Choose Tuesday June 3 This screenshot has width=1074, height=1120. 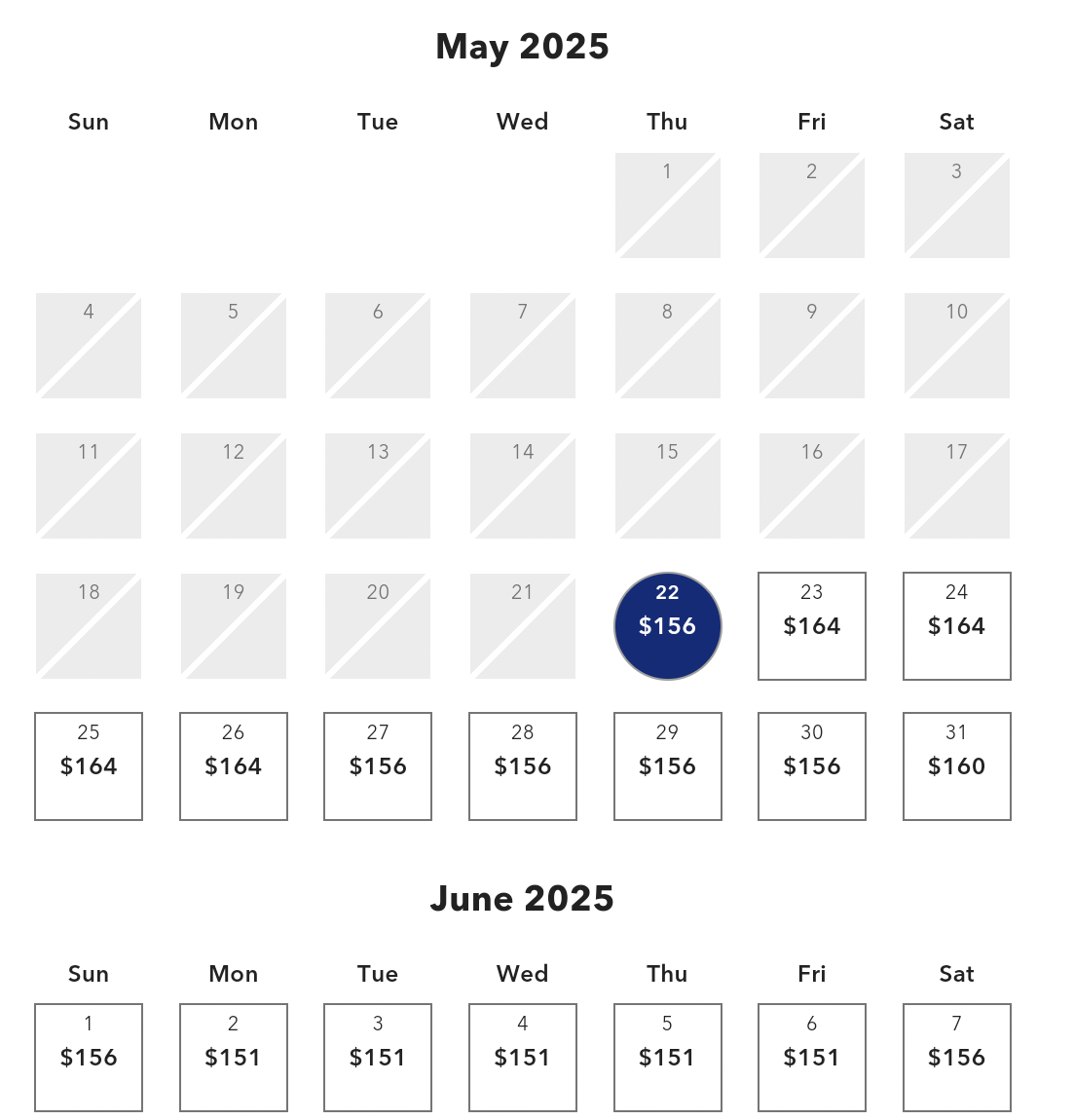pos(378,1057)
